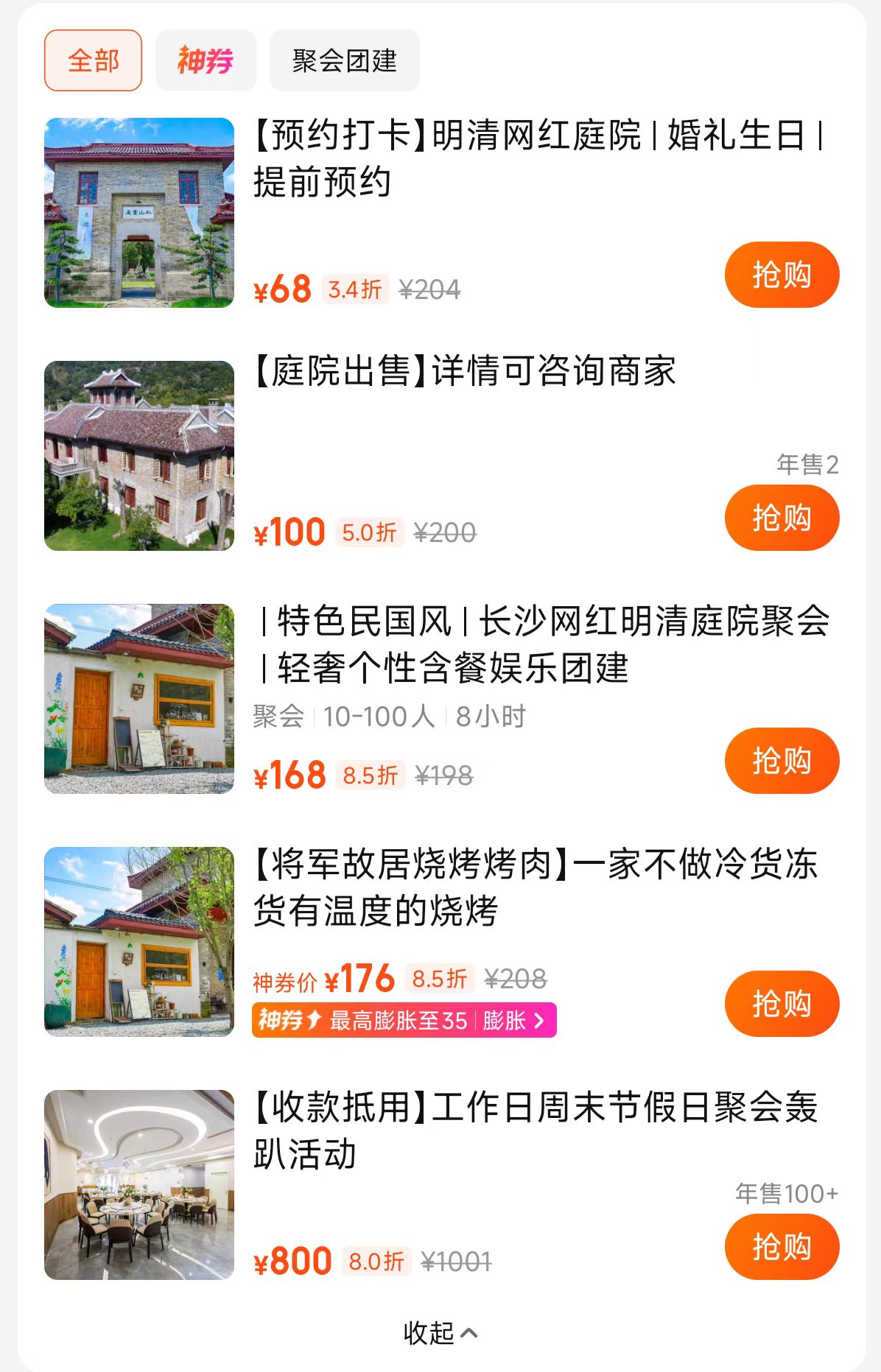Open the 神券 膨胀 coupon banner

404,1020
